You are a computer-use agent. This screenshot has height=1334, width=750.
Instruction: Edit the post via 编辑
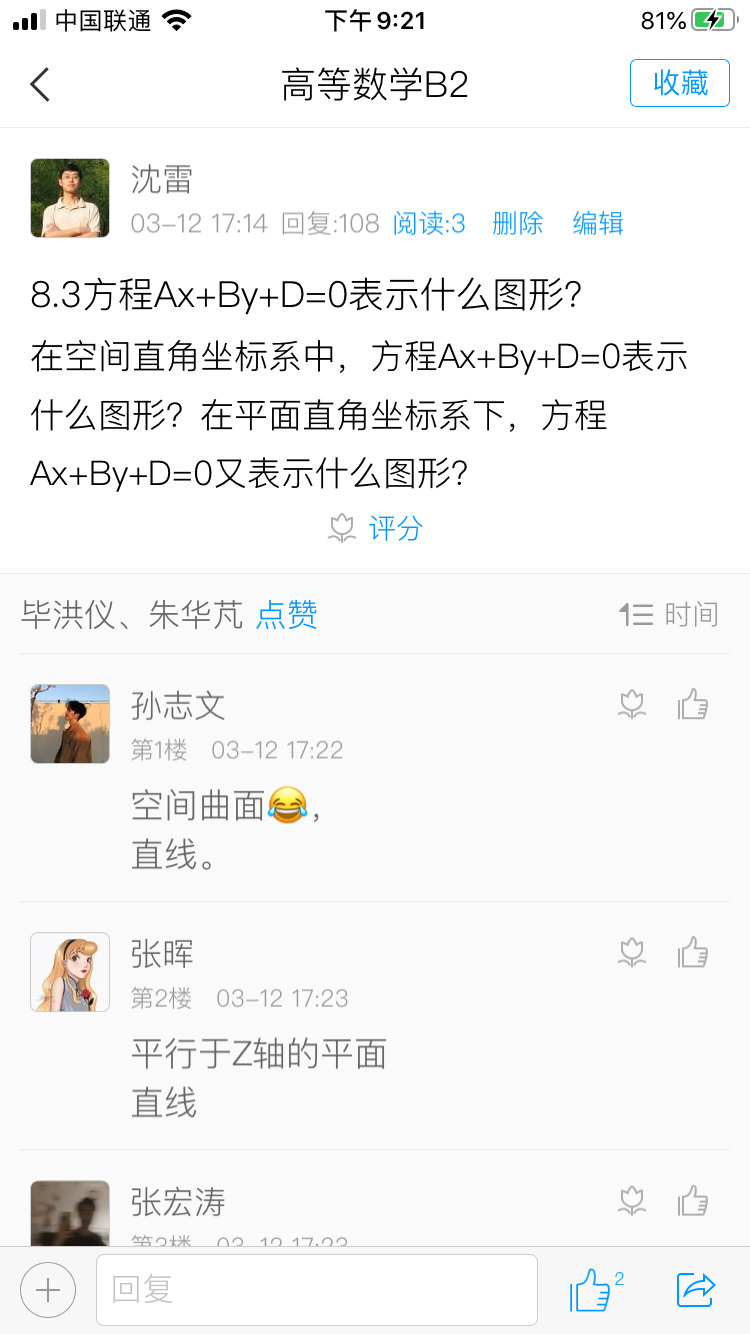598,223
